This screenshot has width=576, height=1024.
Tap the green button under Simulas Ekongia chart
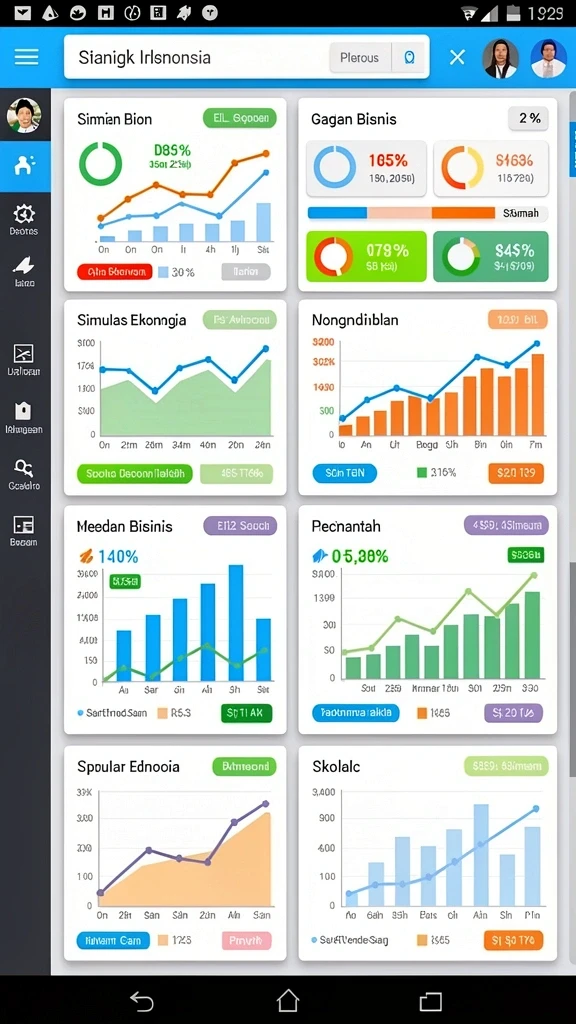(x=135, y=474)
